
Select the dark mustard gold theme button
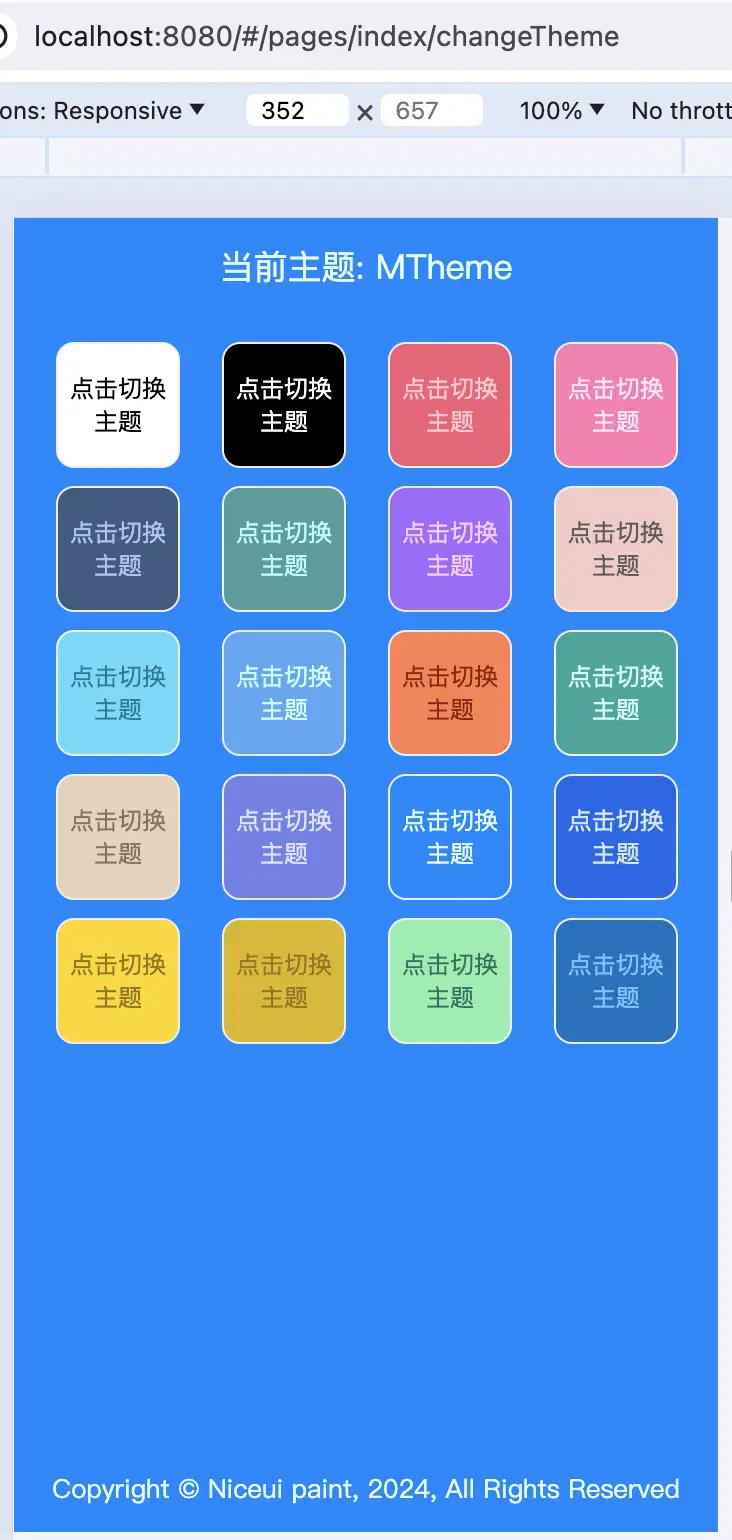pos(284,981)
